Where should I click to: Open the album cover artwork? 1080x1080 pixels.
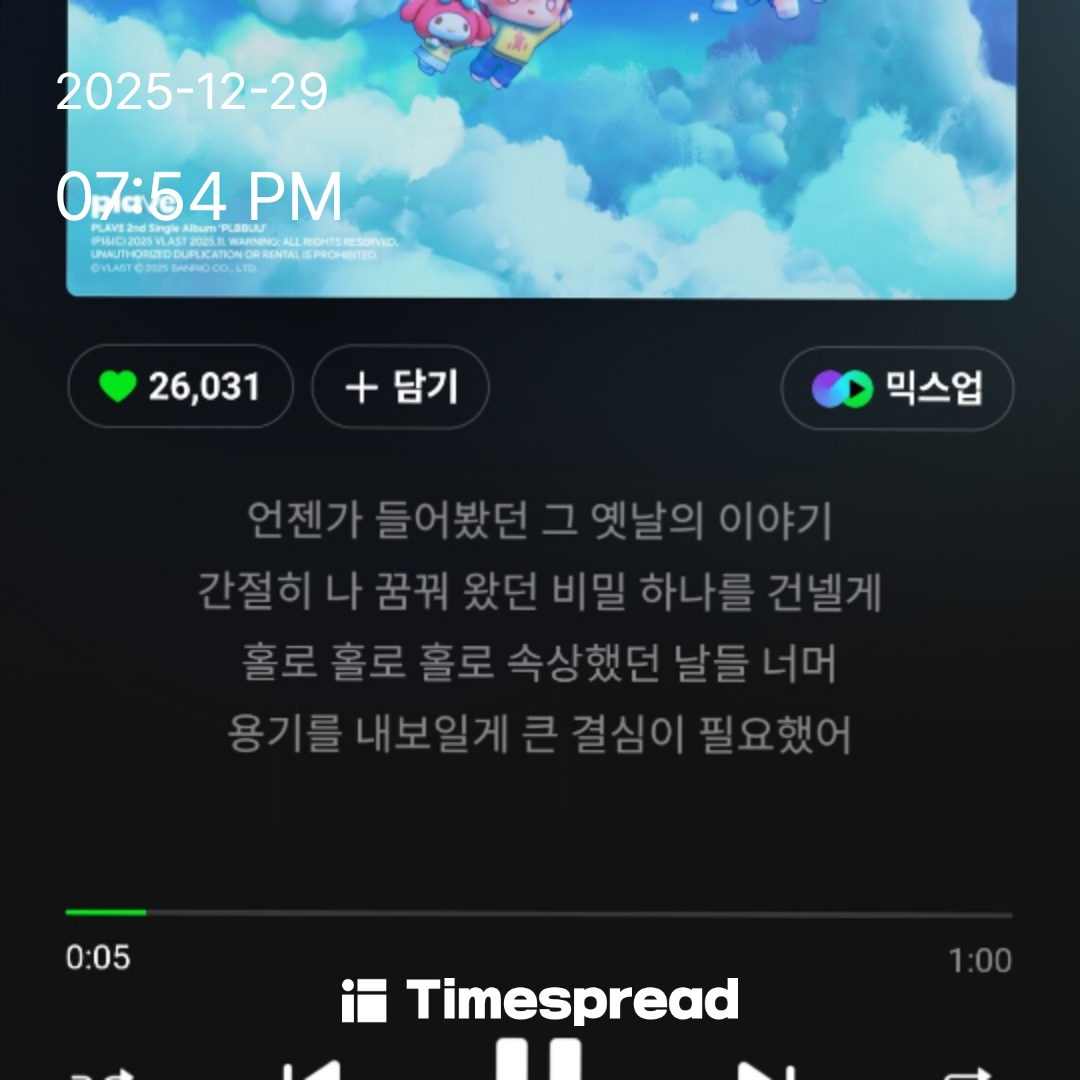point(540,150)
